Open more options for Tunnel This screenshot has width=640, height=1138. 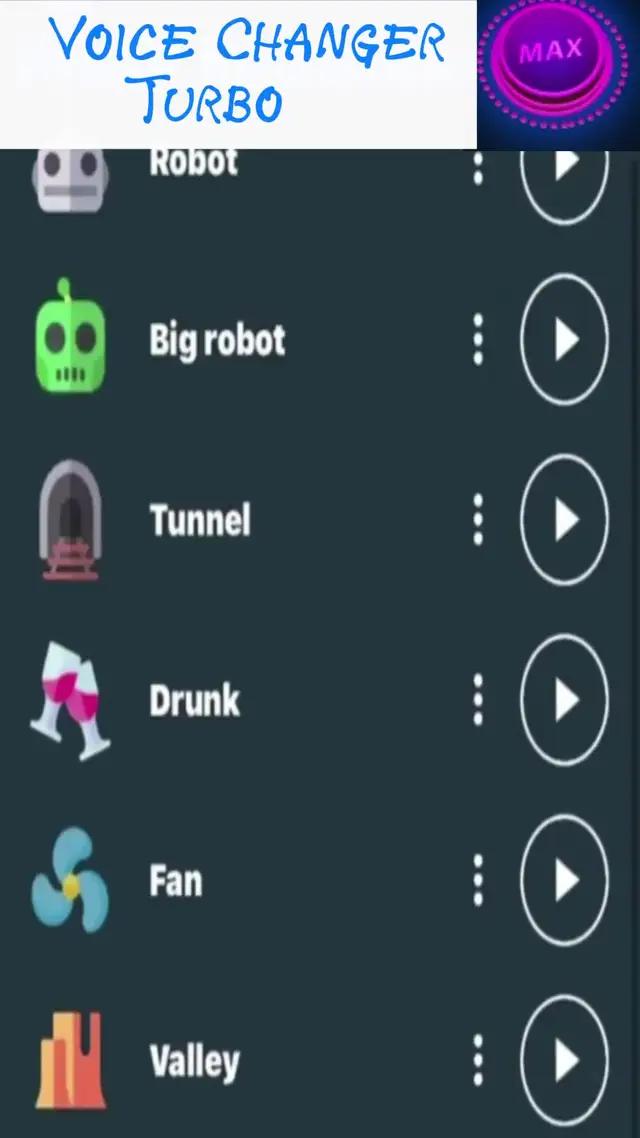coord(478,520)
